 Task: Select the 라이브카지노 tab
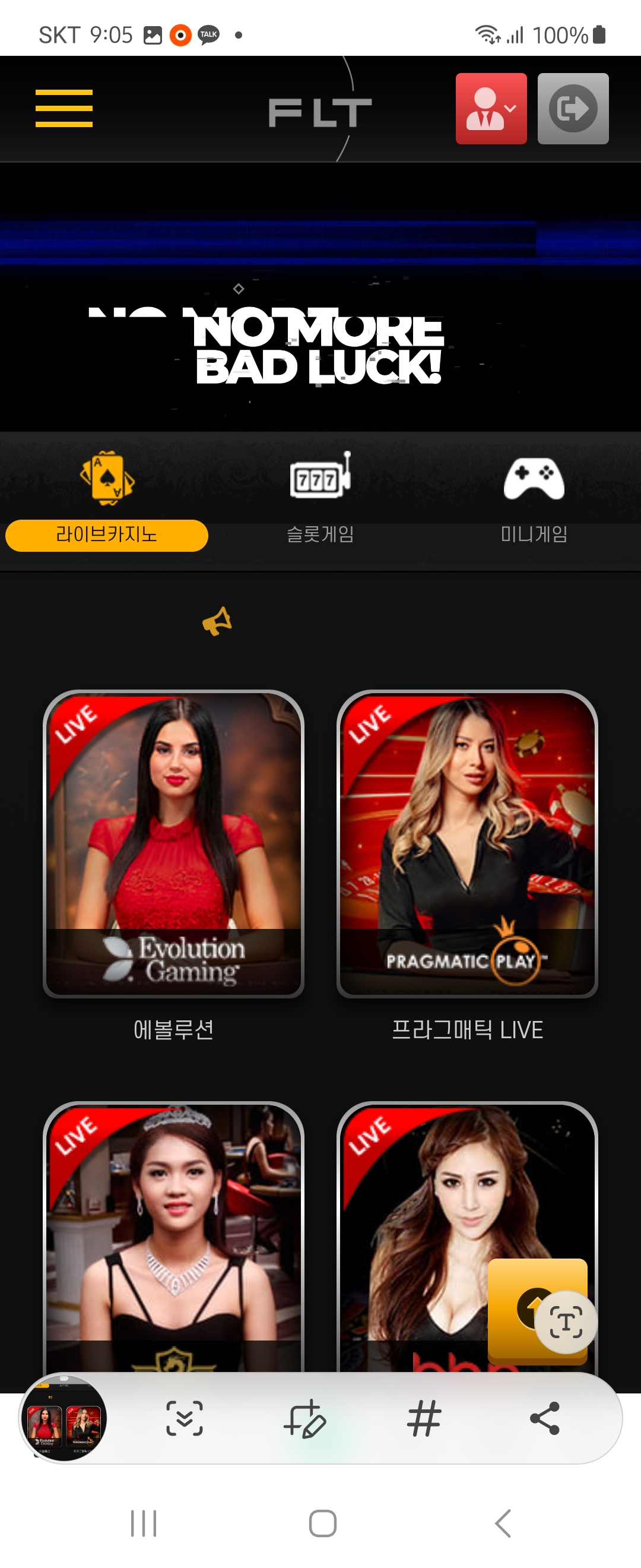click(106, 535)
